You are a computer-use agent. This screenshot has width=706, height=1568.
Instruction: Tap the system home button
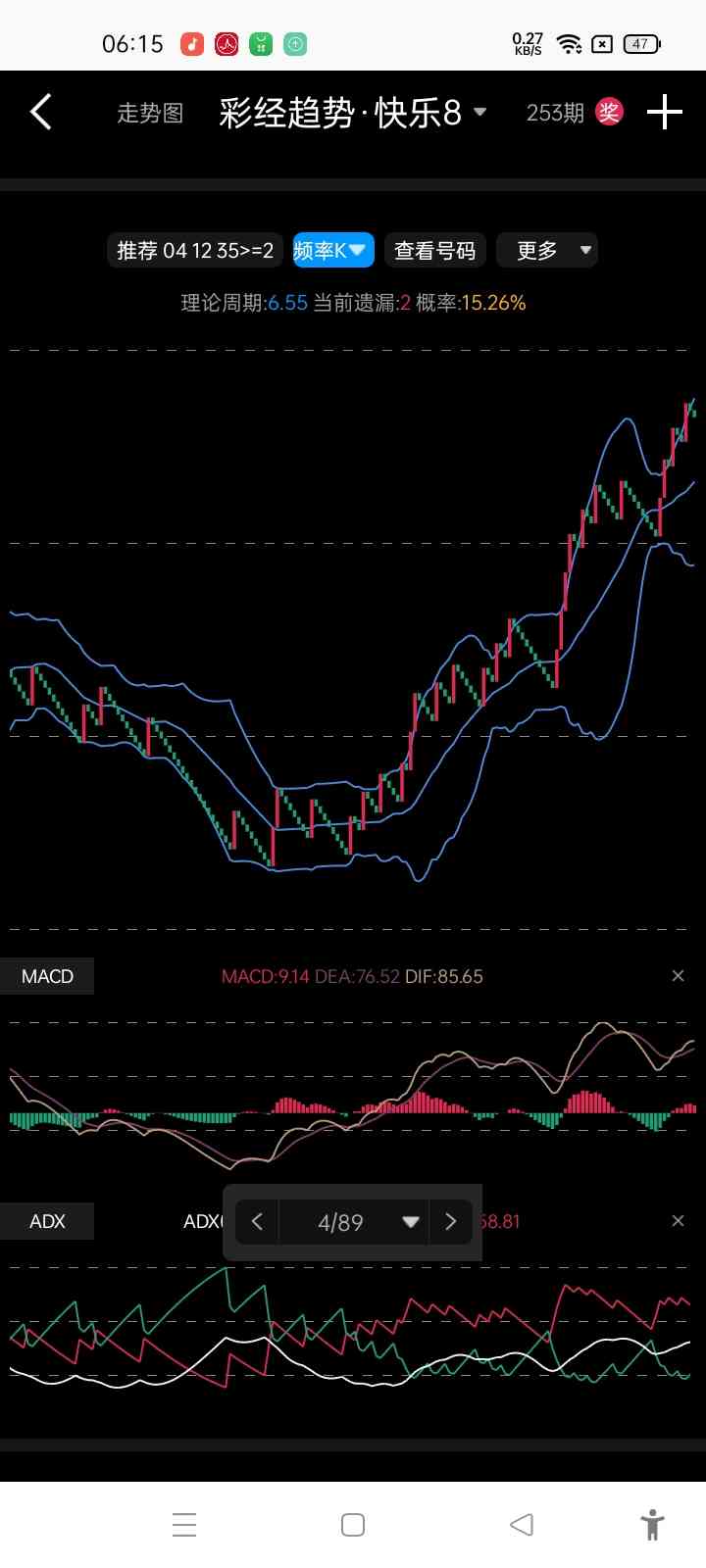tap(353, 1525)
